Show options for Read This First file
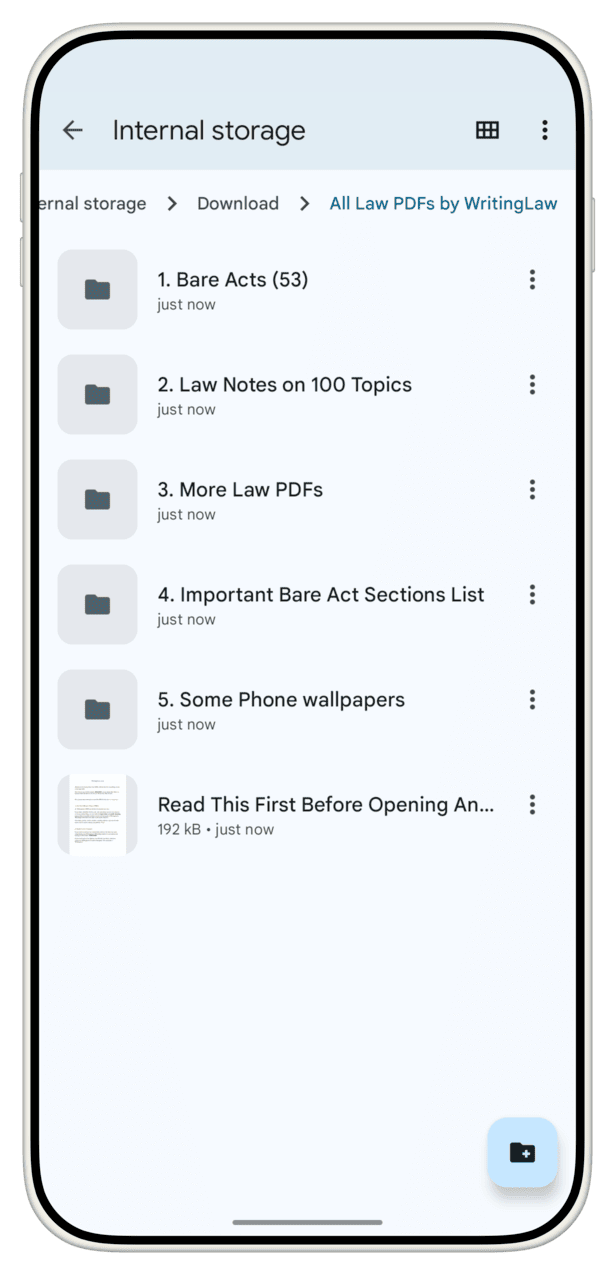 coord(532,805)
